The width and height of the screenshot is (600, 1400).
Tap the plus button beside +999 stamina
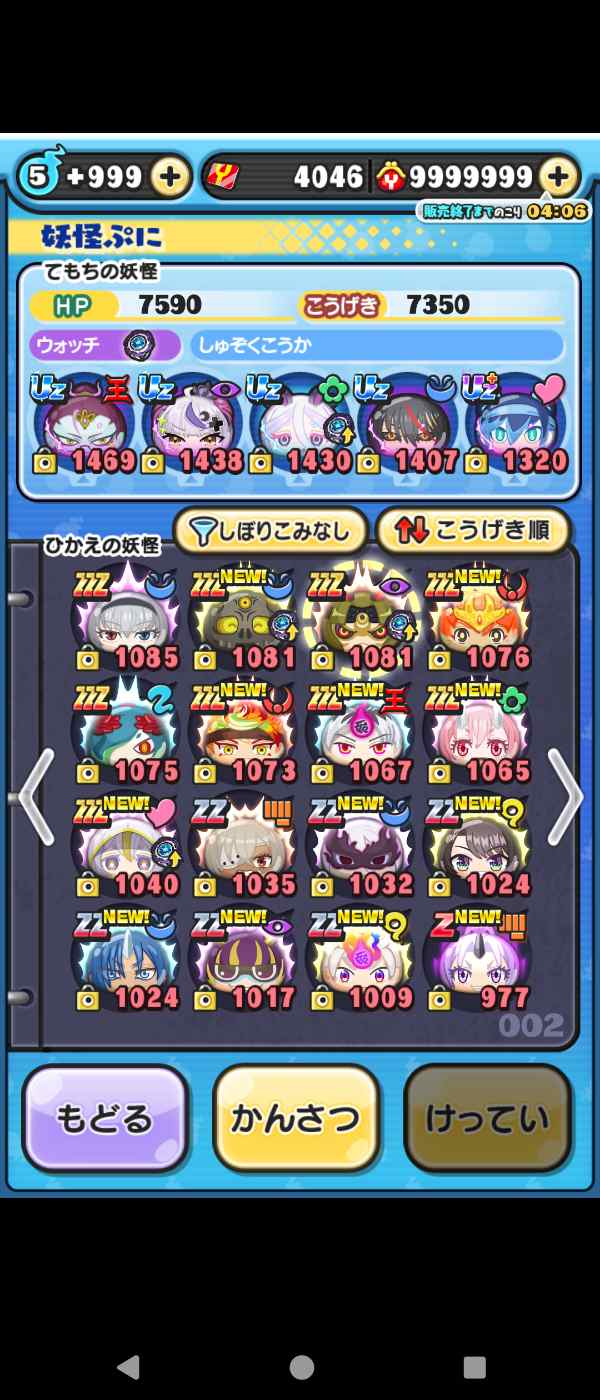[171, 178]
